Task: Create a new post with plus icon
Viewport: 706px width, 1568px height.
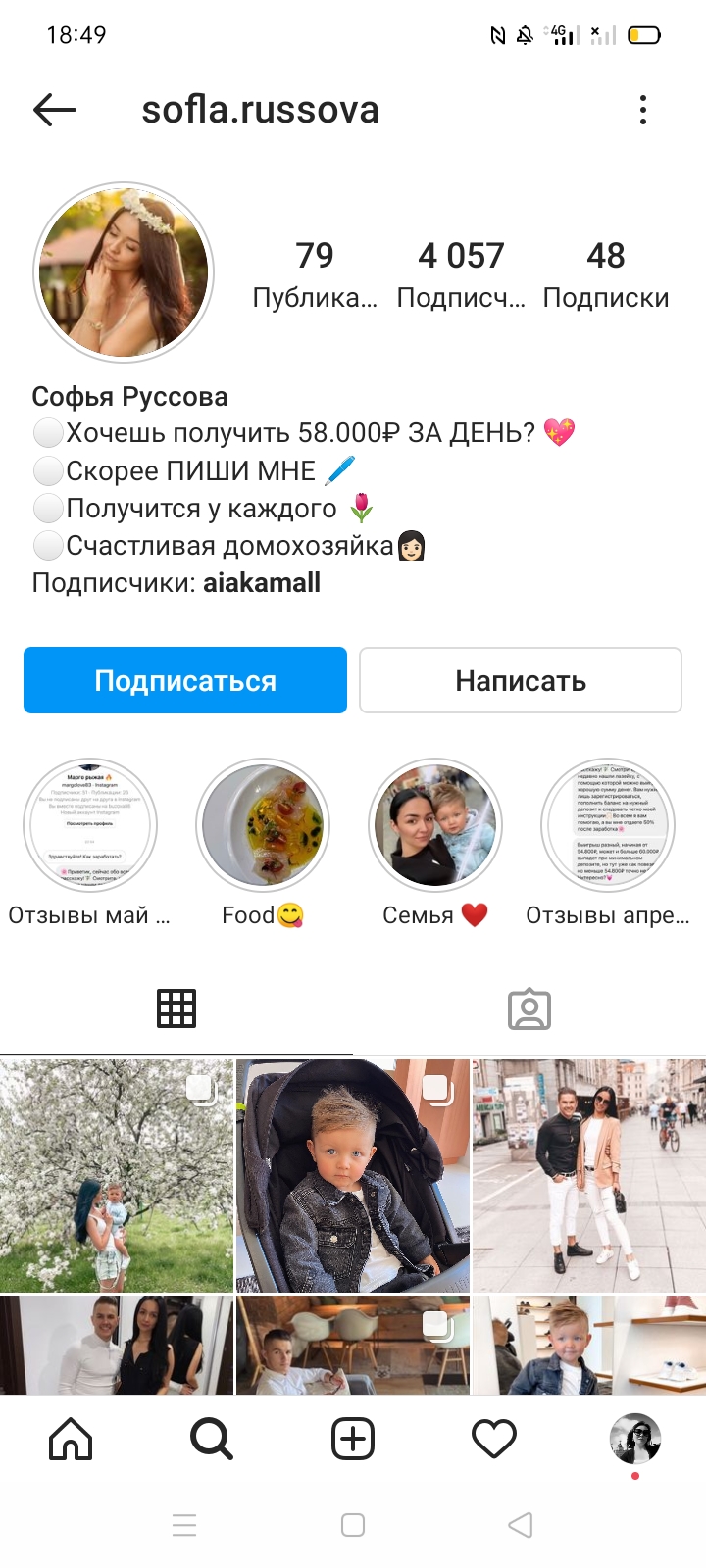Action: coord(353,1439)
